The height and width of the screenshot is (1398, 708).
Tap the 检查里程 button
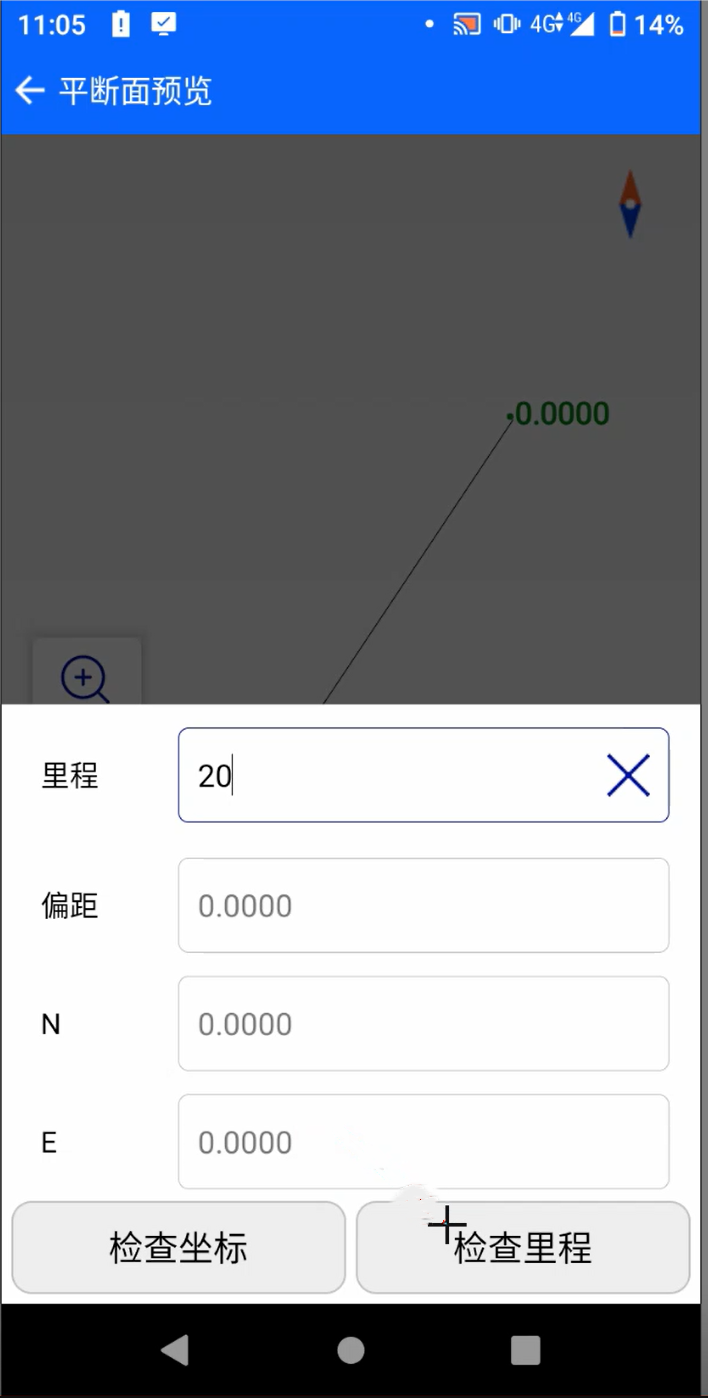[523, 1247]
